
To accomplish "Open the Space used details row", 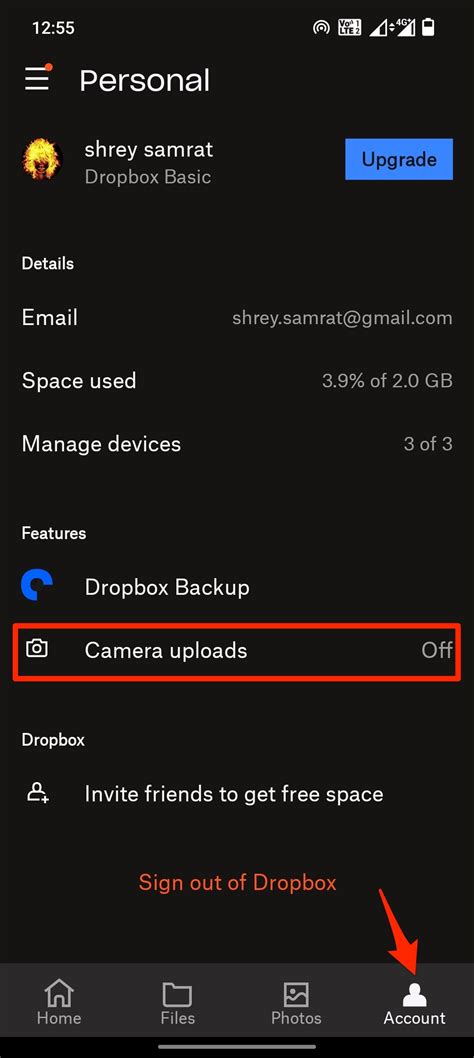I will [237, 381].
